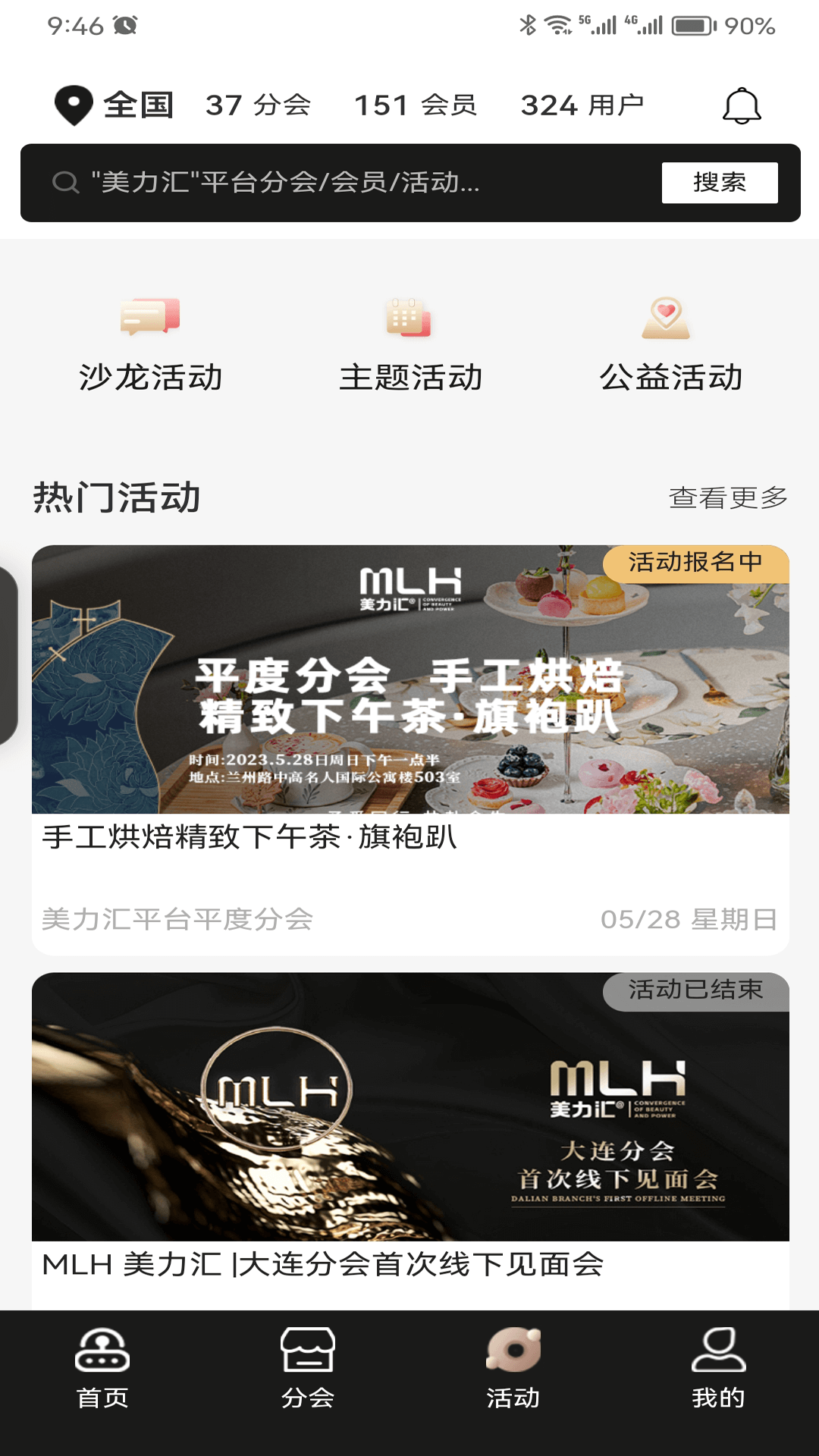Open 沙龙活动 category
The width and height of the screenshot is (819, 1456).
tap(150, 345)
